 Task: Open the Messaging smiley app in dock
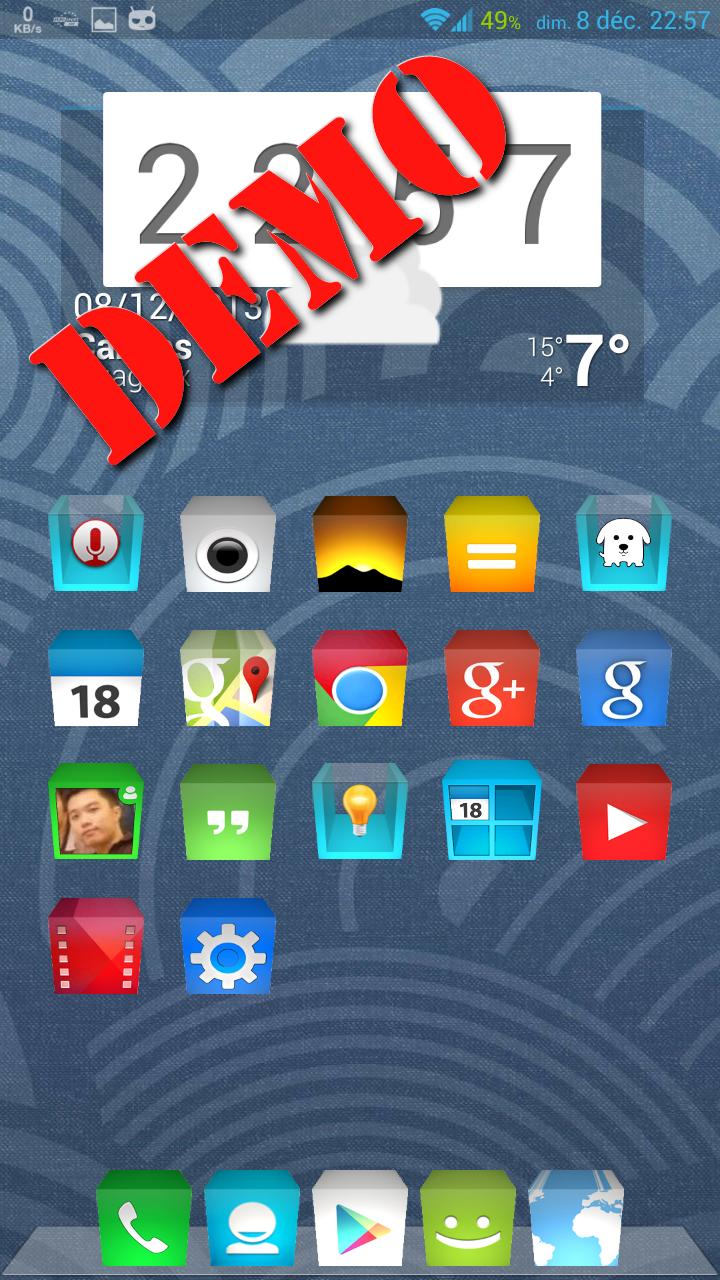[468, 1218]
